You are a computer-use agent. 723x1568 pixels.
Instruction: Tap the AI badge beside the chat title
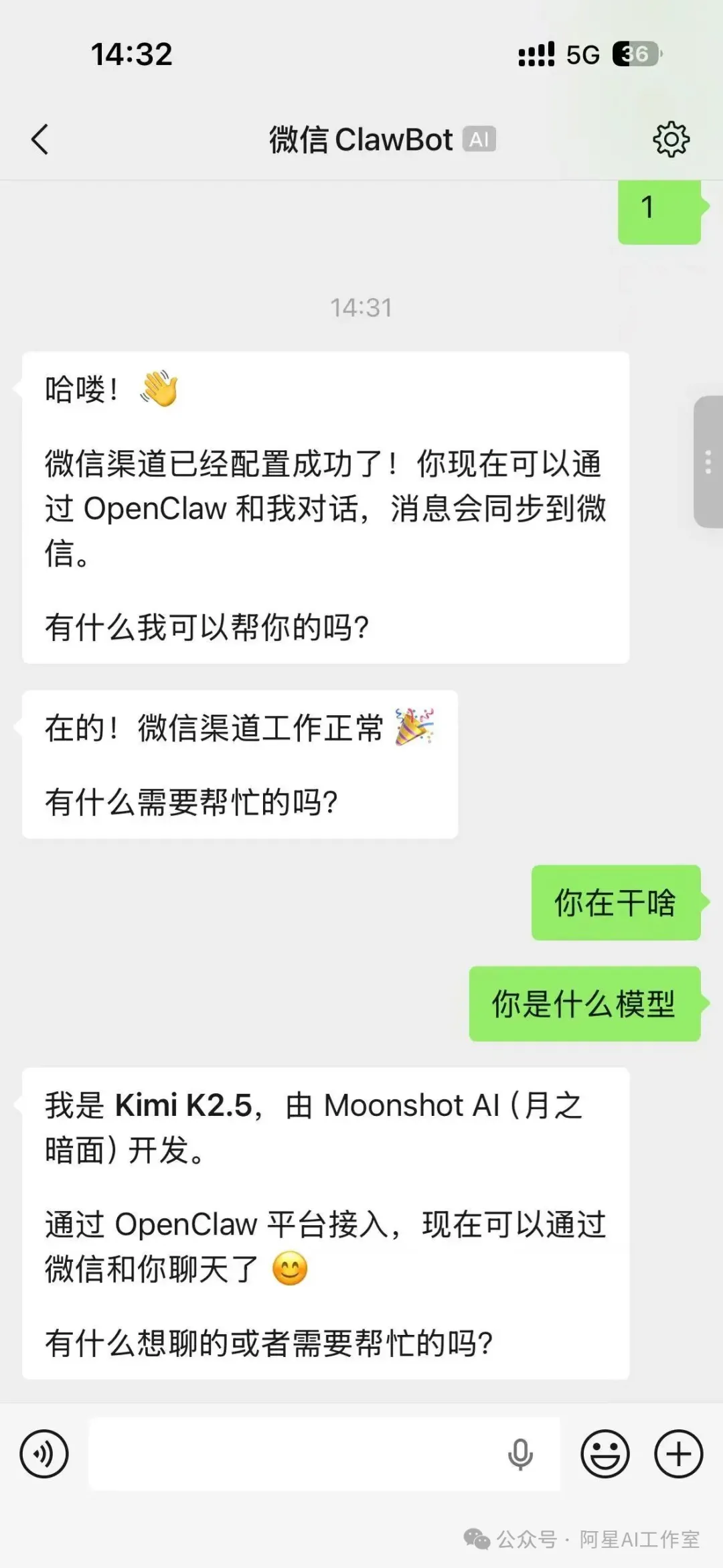pyautogui.click(x=479, y=139)
